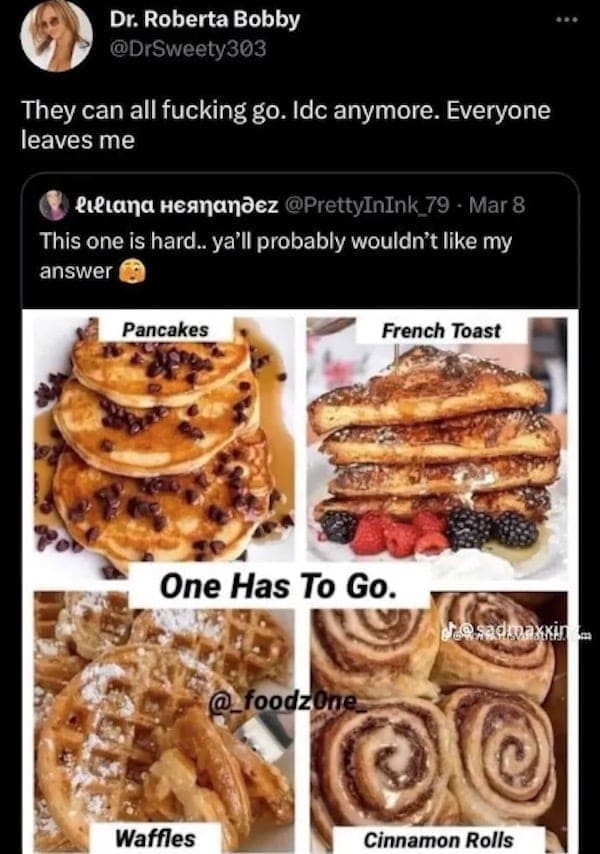Open Dr. Roberta Bobby's profile picture
The width and height of the screenshot is (600, 854).
[55, 36]
